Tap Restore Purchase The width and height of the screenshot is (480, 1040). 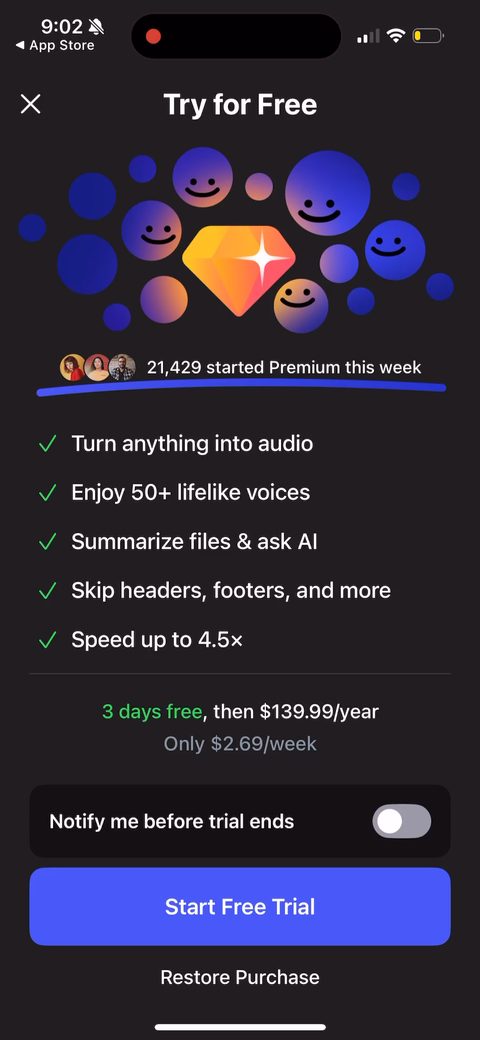[240, 977]
